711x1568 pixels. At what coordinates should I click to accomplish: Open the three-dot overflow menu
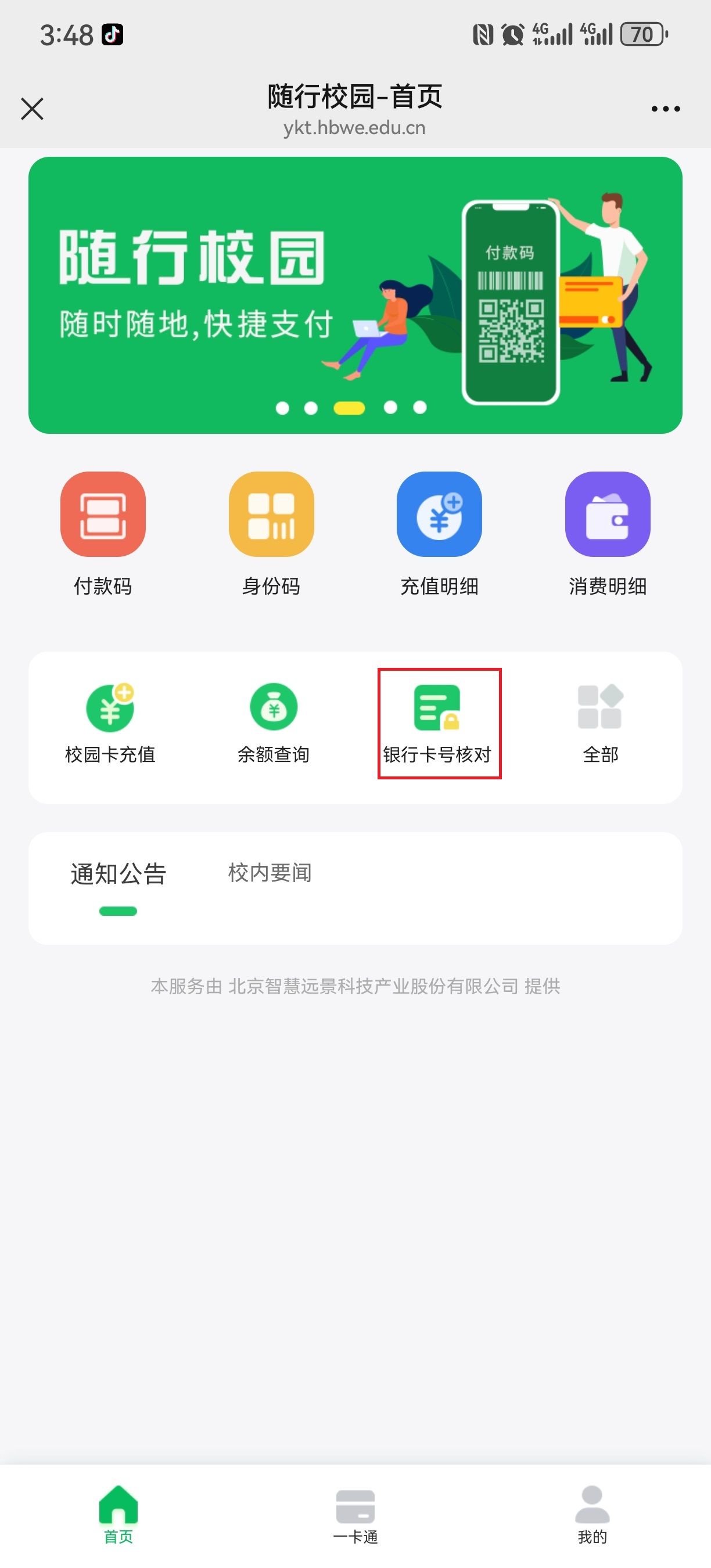(665, 109)
